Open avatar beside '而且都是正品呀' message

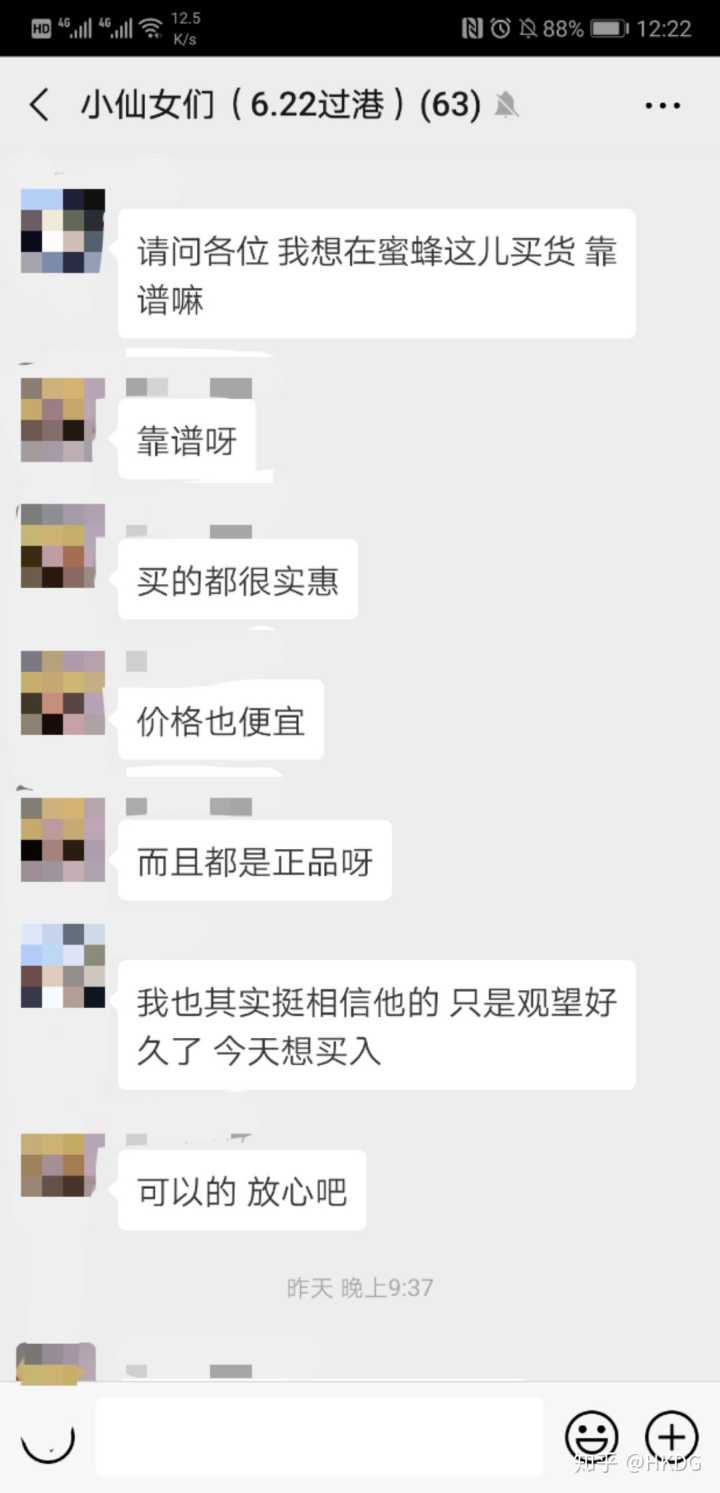click(63, 840)
